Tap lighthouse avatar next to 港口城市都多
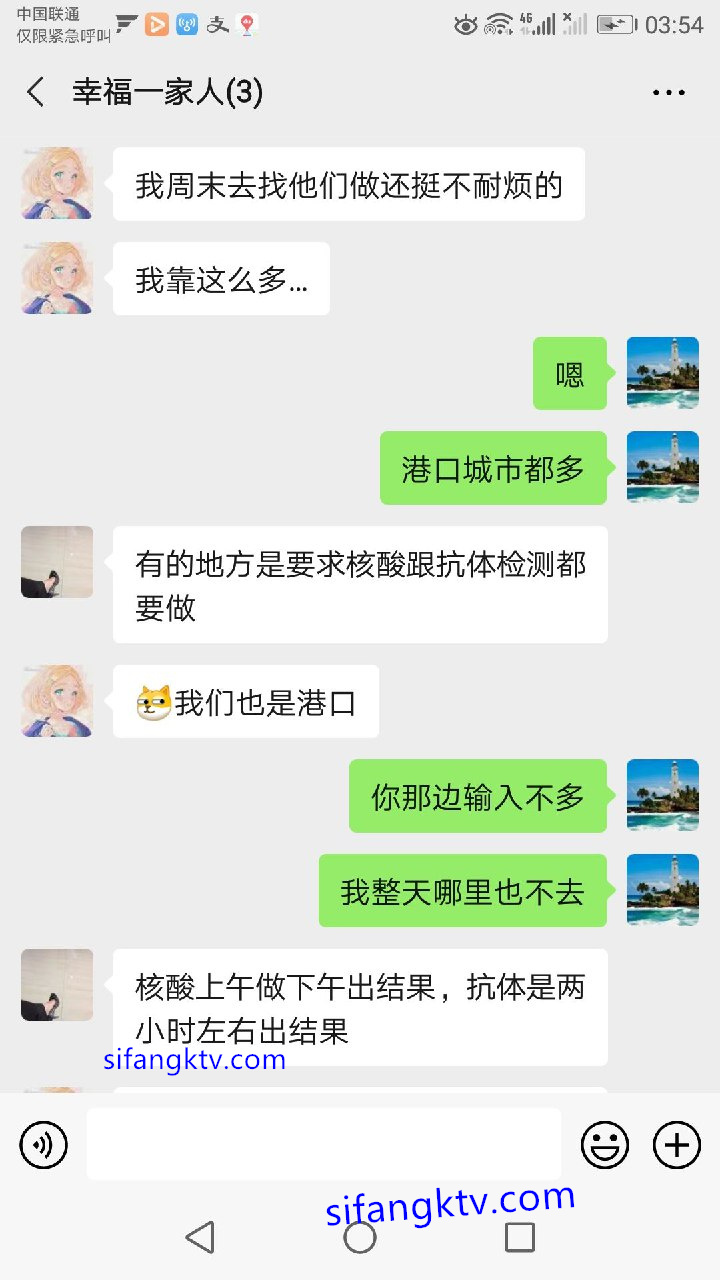This screenshot has width=720, height=1280. click(x=662, y=467)
